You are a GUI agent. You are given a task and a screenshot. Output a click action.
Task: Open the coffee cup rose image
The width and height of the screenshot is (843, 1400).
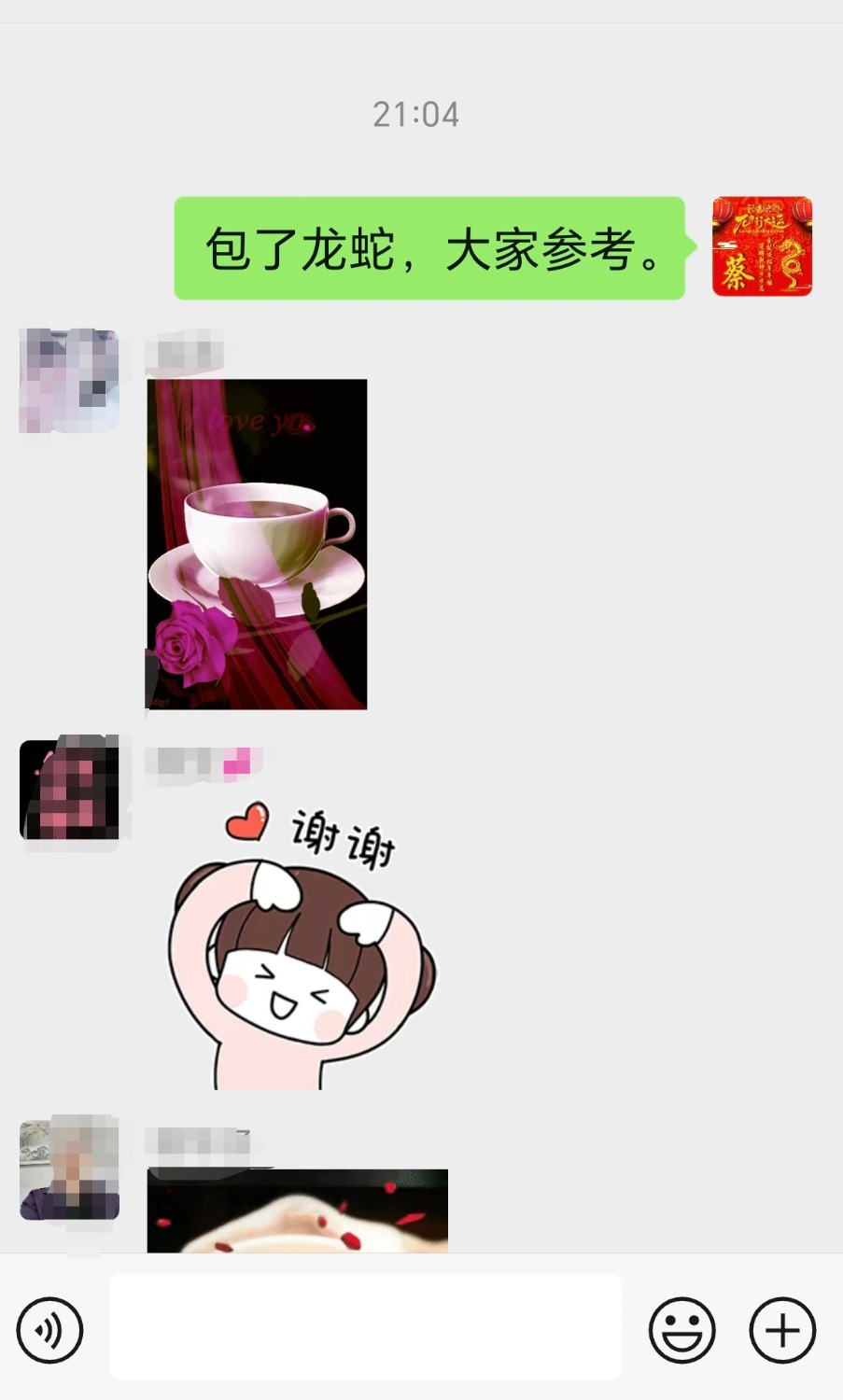[257, 544]
